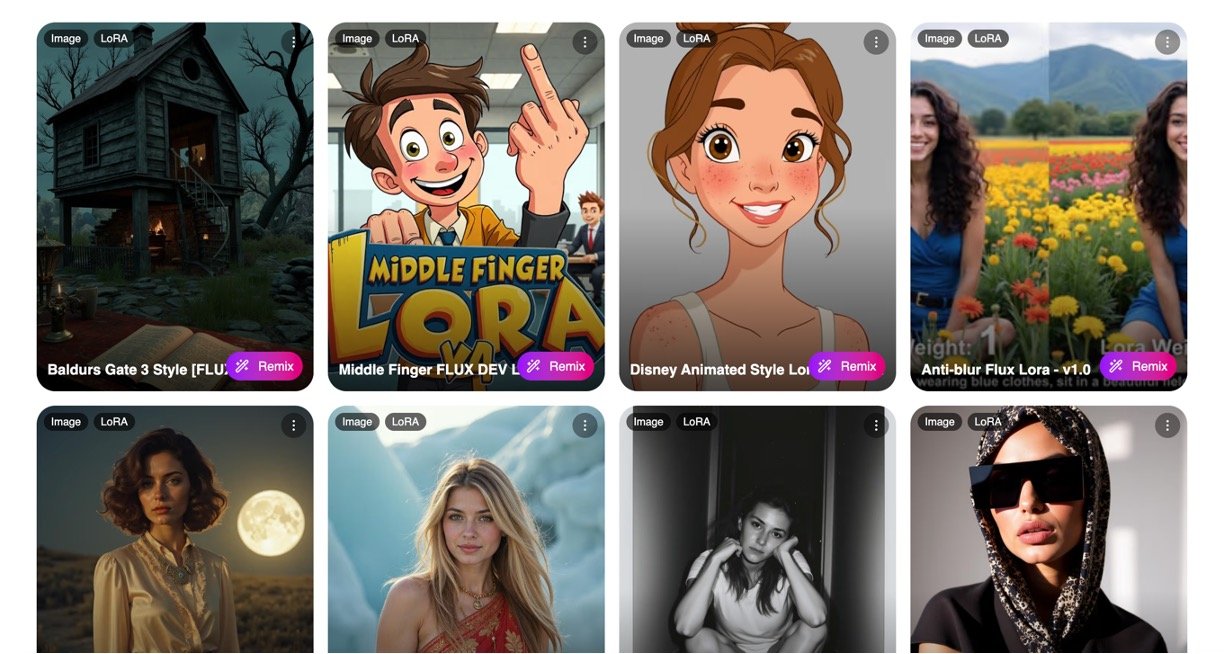Open the blonde woman in red sari card
Image resolution: width=1224 pixels, height=654 pixels.
point(465,540)
